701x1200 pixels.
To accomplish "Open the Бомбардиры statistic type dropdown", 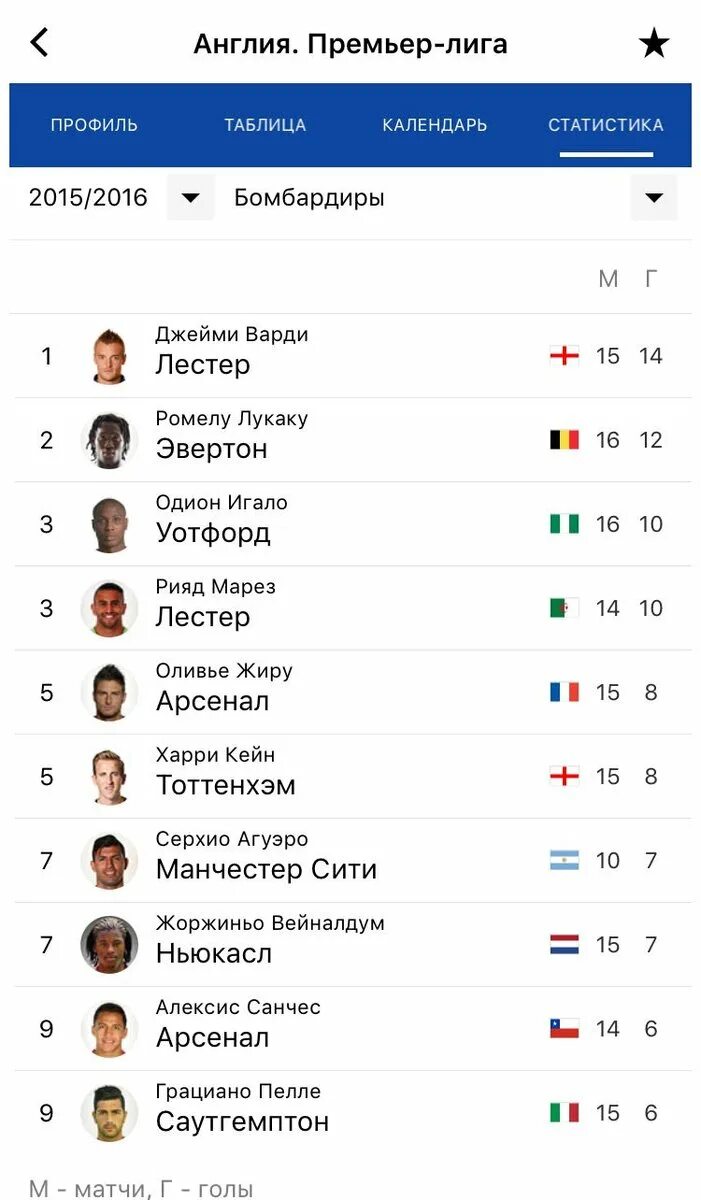I will pyautogui.click(x=653, y=198).
